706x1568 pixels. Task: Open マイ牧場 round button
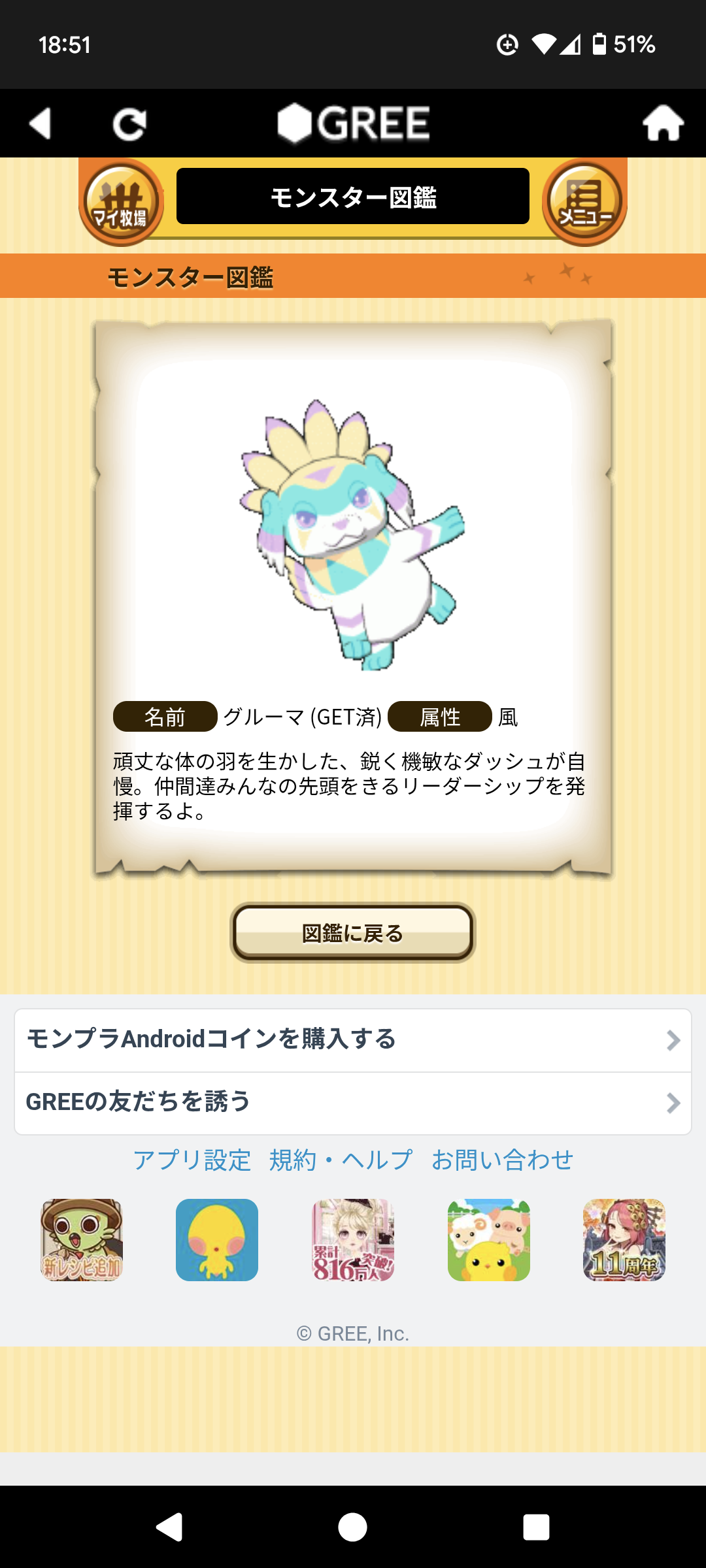click(x=121, y=203)
